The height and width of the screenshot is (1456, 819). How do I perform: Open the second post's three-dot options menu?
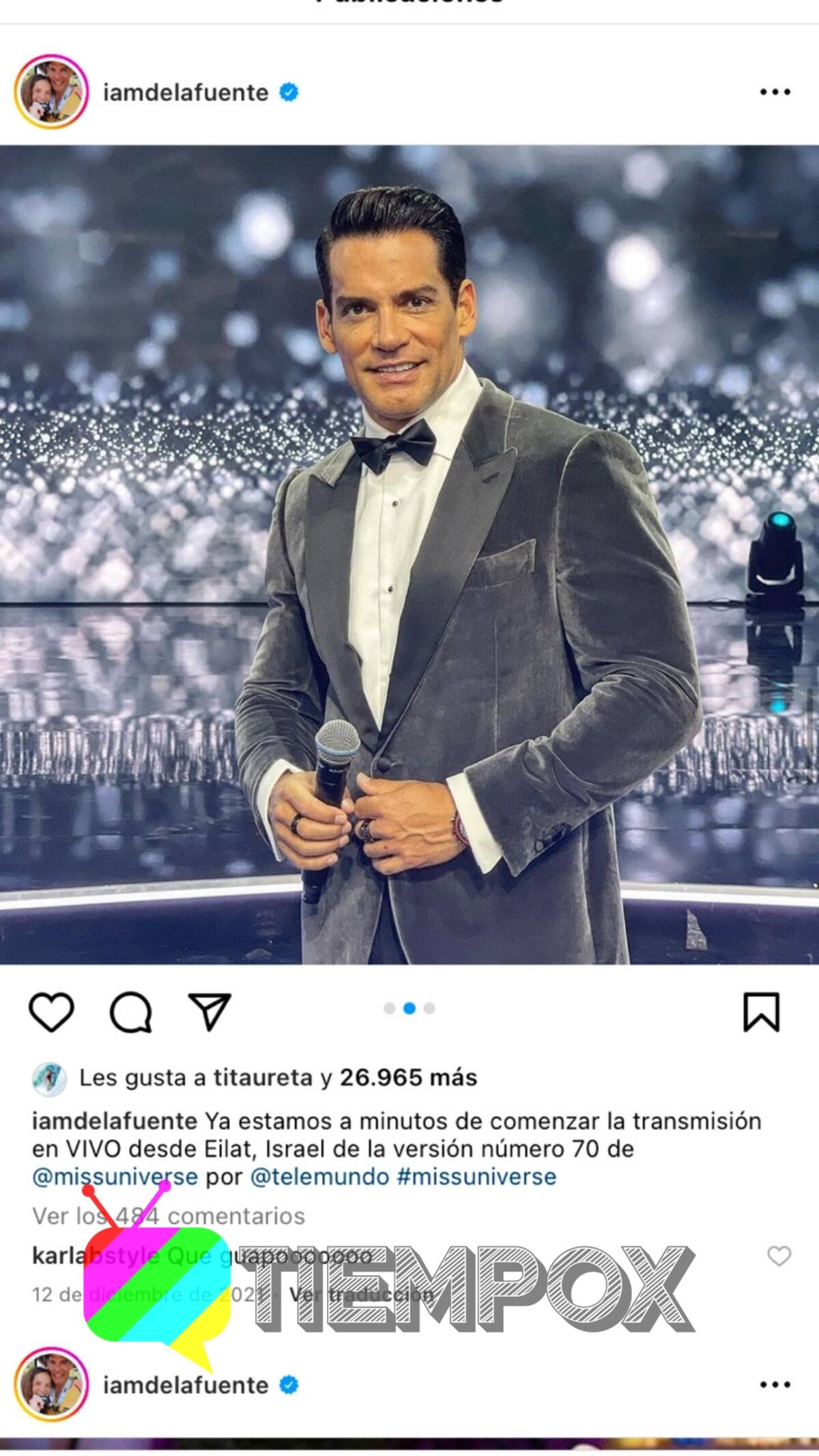pos(775,1385)
